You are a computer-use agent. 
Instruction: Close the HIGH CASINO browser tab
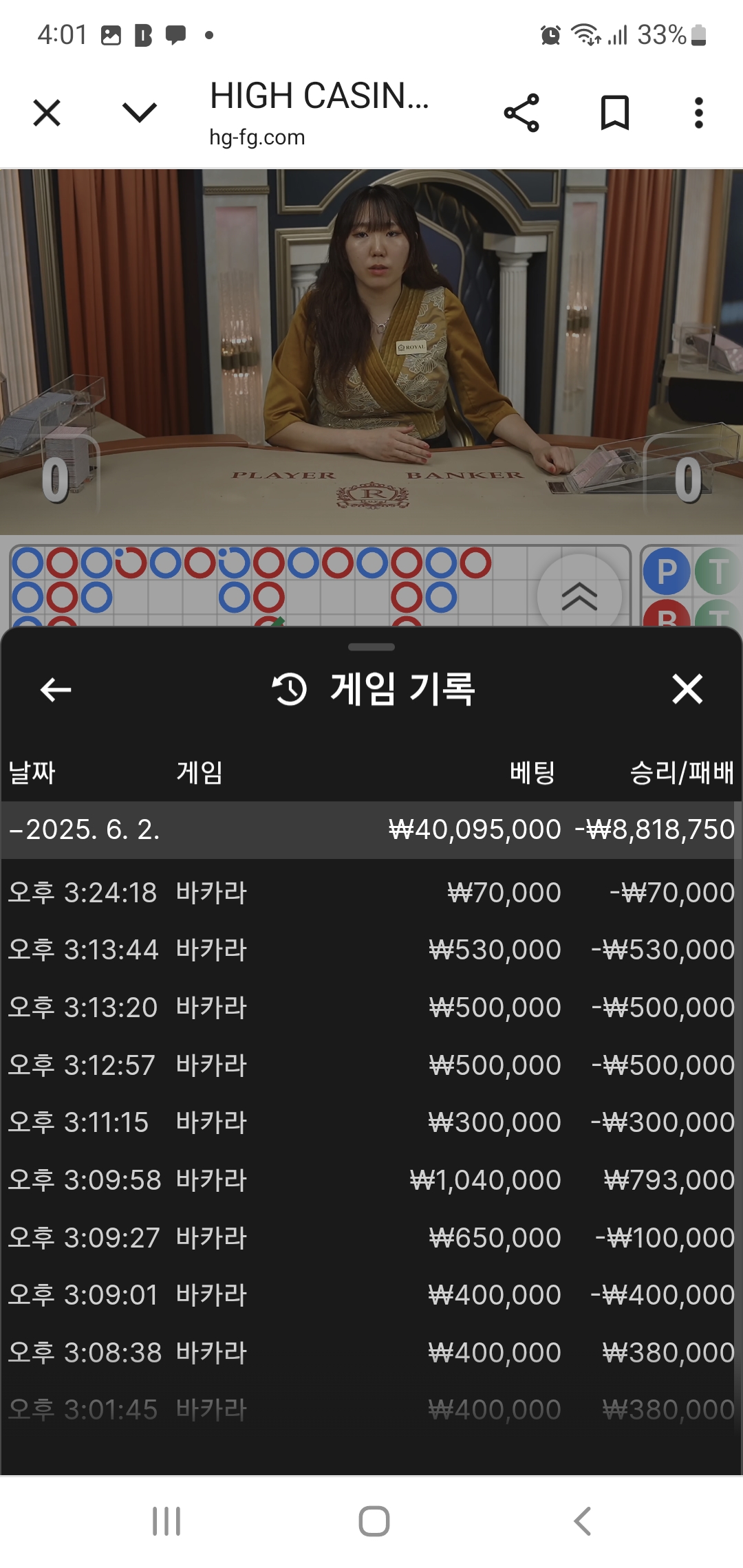(47, 113)
